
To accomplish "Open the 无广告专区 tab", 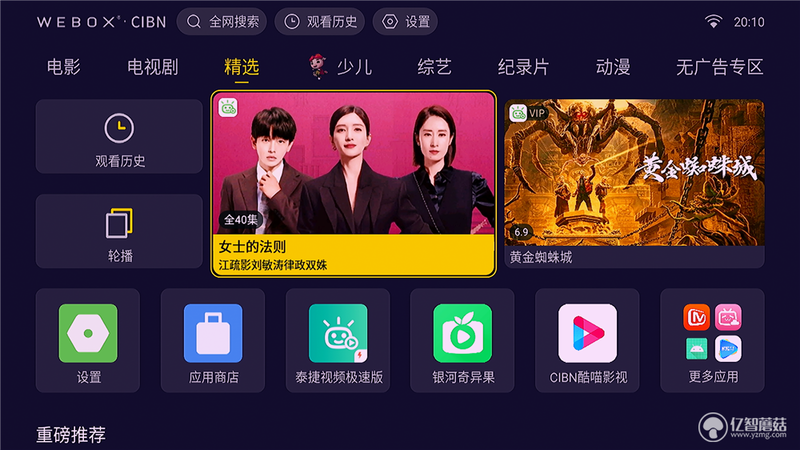I will coord(719,68).
